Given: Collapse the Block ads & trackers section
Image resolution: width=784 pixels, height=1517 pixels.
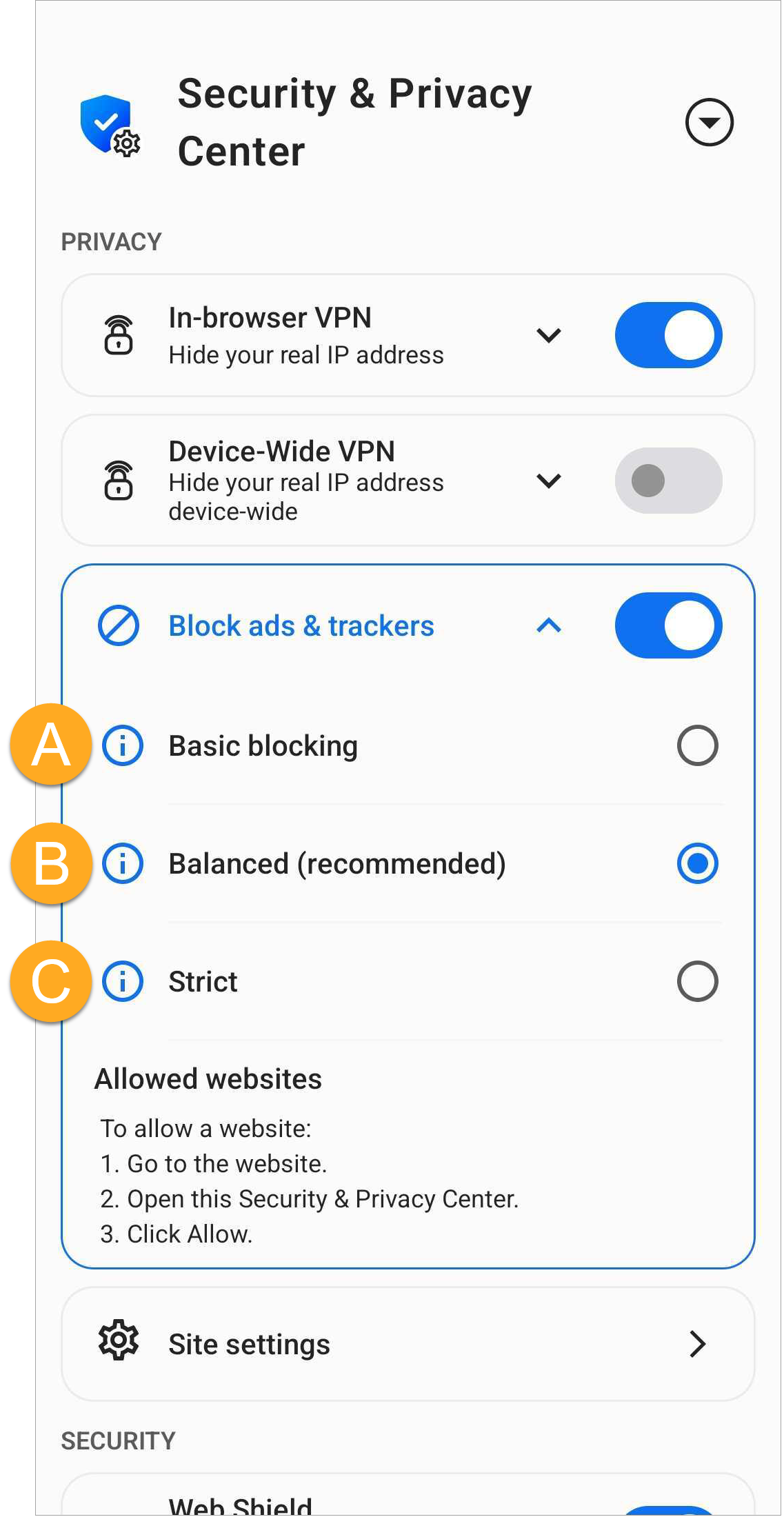Looking at the screenshot, I should tap(548, 625).
